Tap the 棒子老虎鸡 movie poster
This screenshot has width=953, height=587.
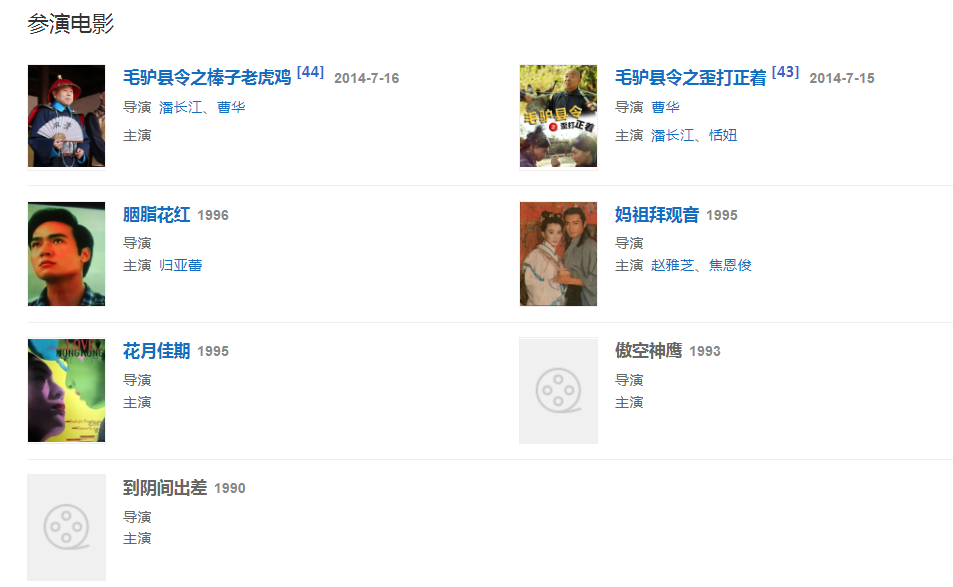[x=66, y=116]
